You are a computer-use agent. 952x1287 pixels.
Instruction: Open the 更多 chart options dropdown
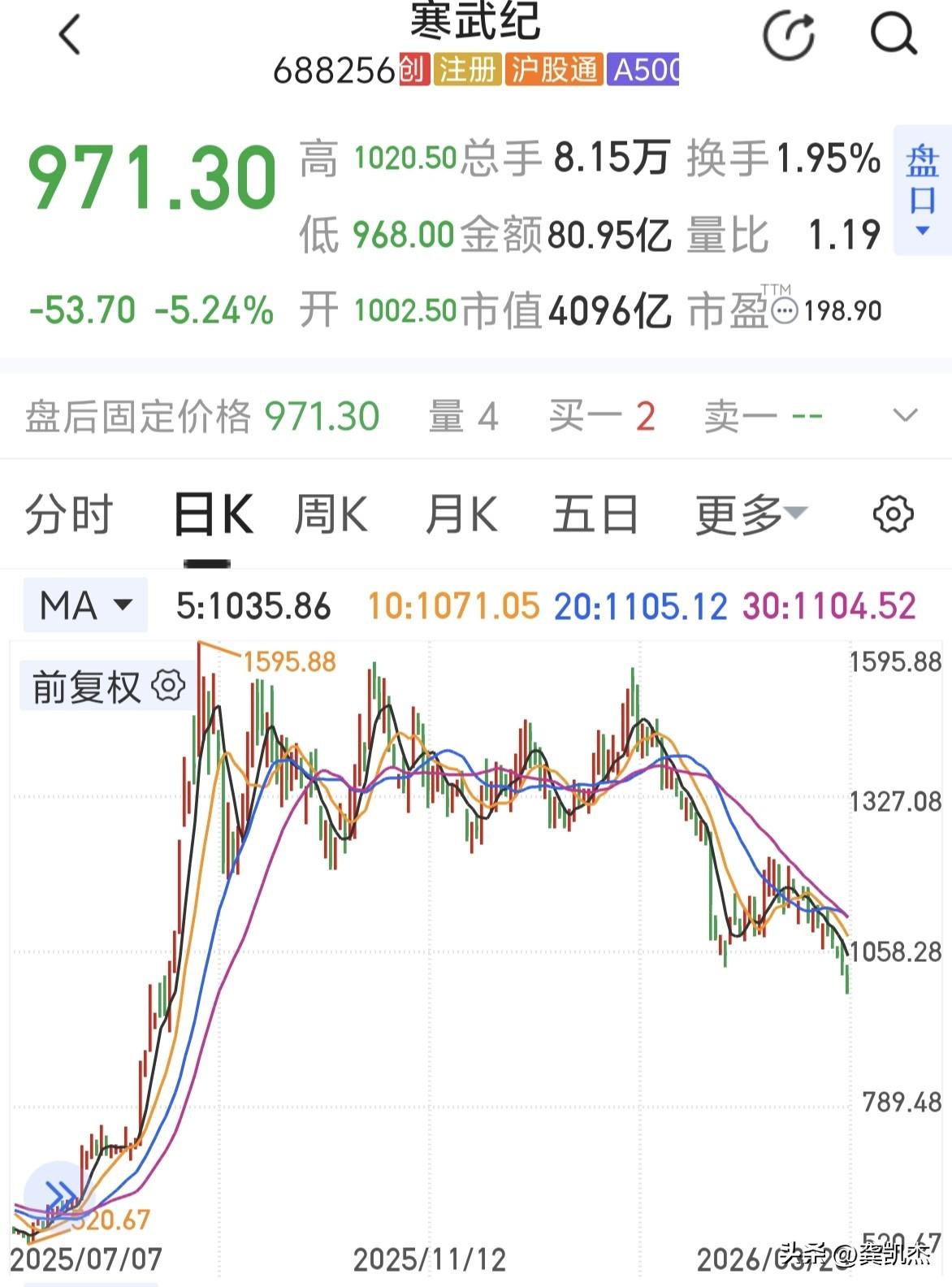[x=746, y=513]
